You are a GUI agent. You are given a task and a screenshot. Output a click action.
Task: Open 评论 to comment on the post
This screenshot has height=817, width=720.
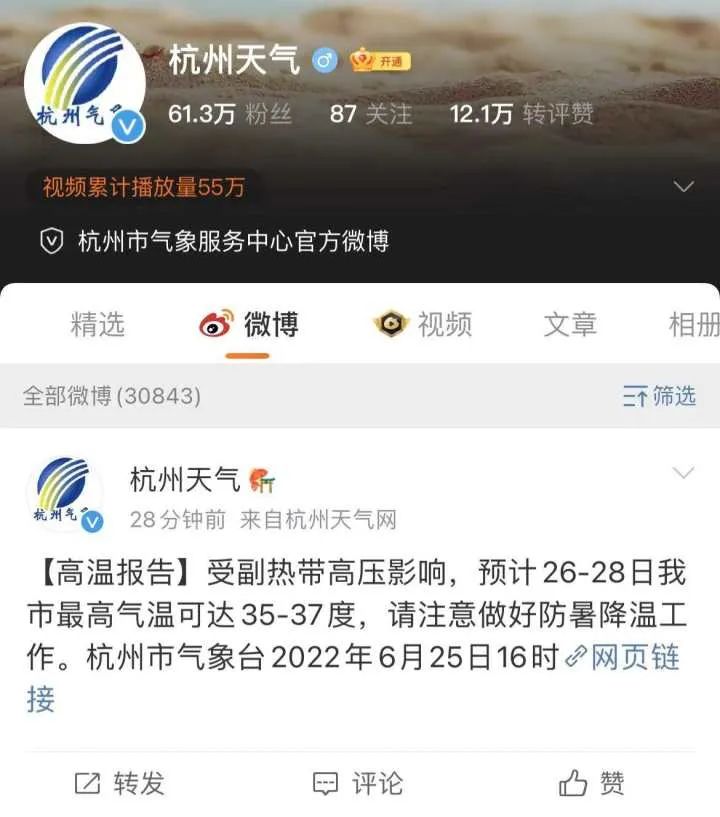pyautogui.click(x=358, y=783)
